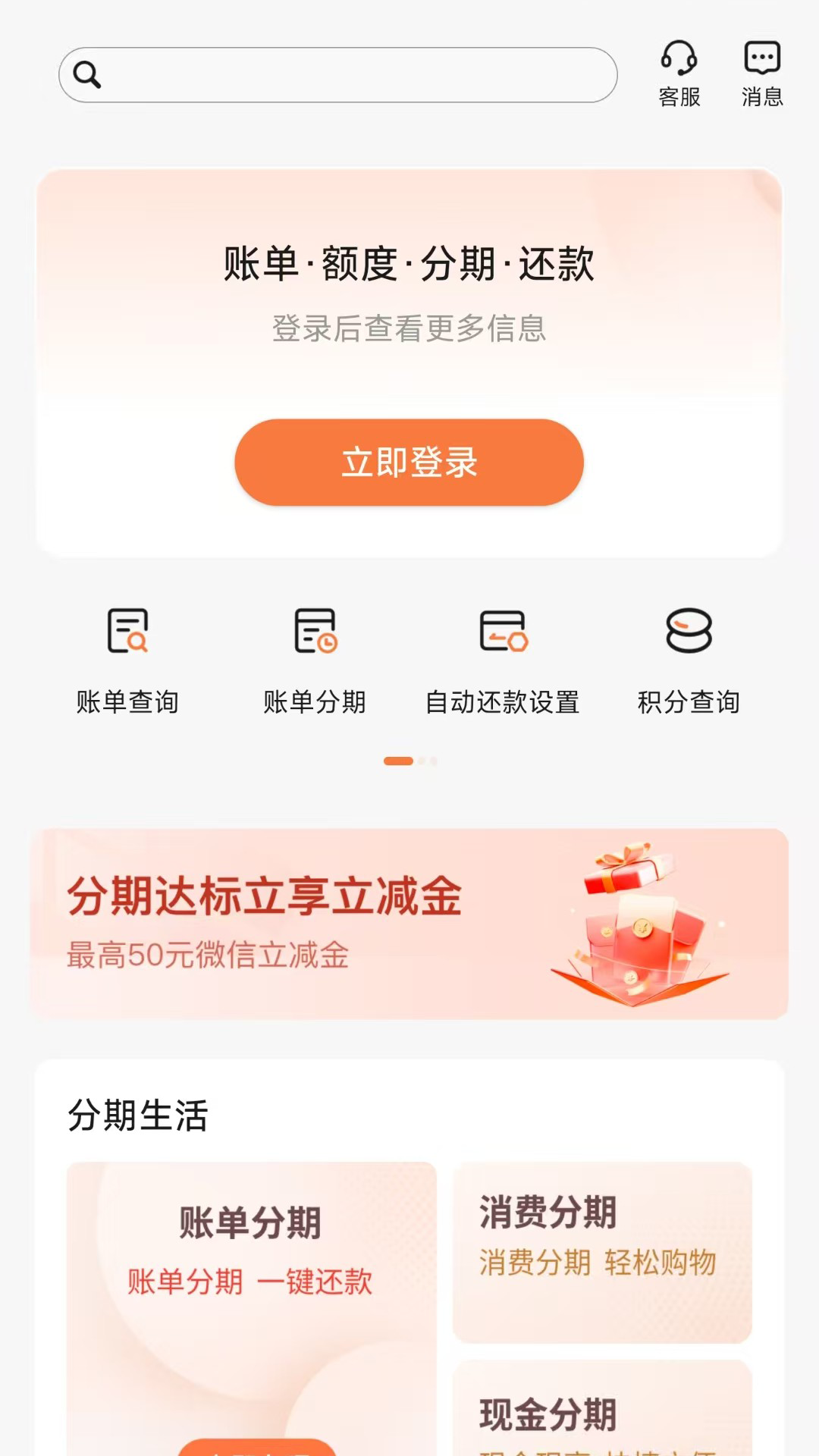819x1456 pixels.
Task: Open 客服 customer service
Action: pos(679,74)
